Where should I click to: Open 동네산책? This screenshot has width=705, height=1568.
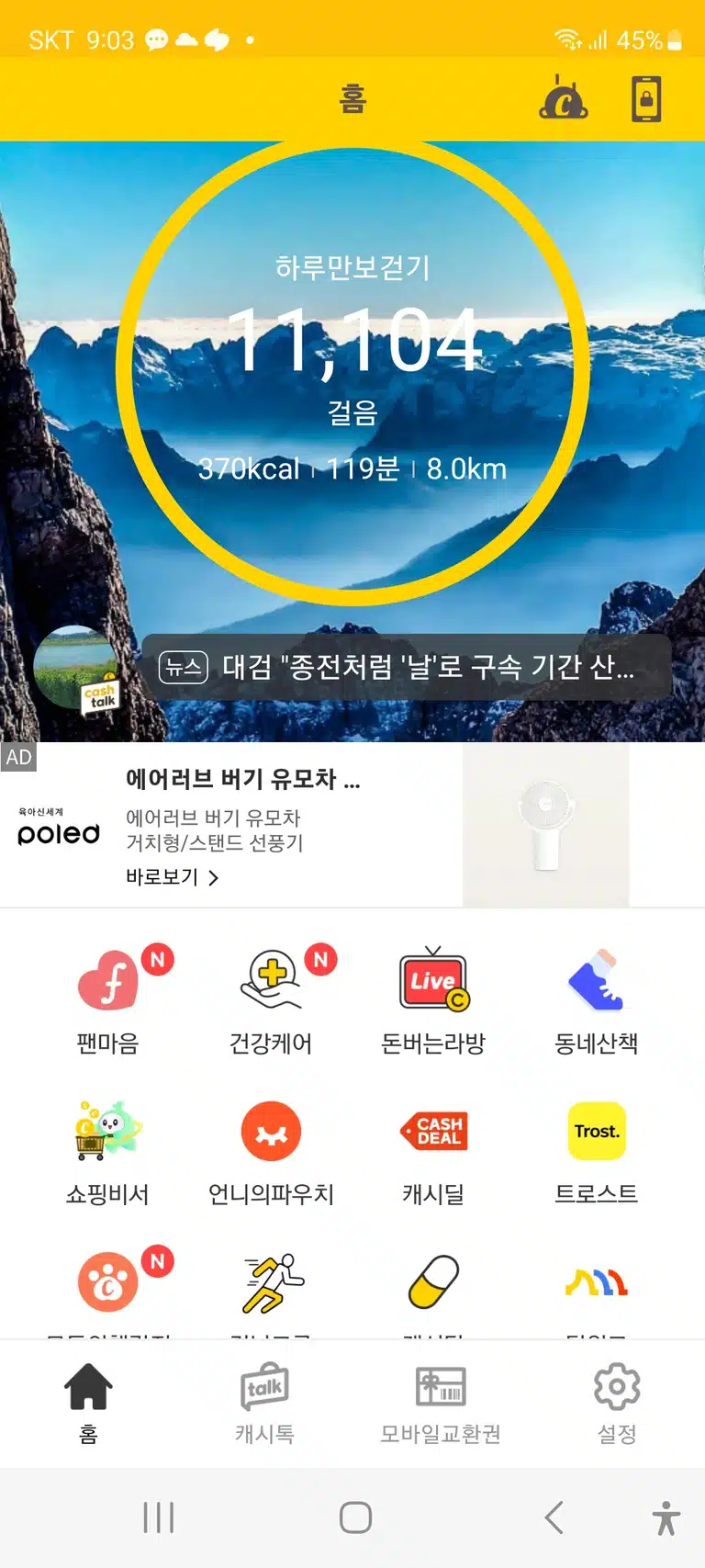pos(596,1001)
